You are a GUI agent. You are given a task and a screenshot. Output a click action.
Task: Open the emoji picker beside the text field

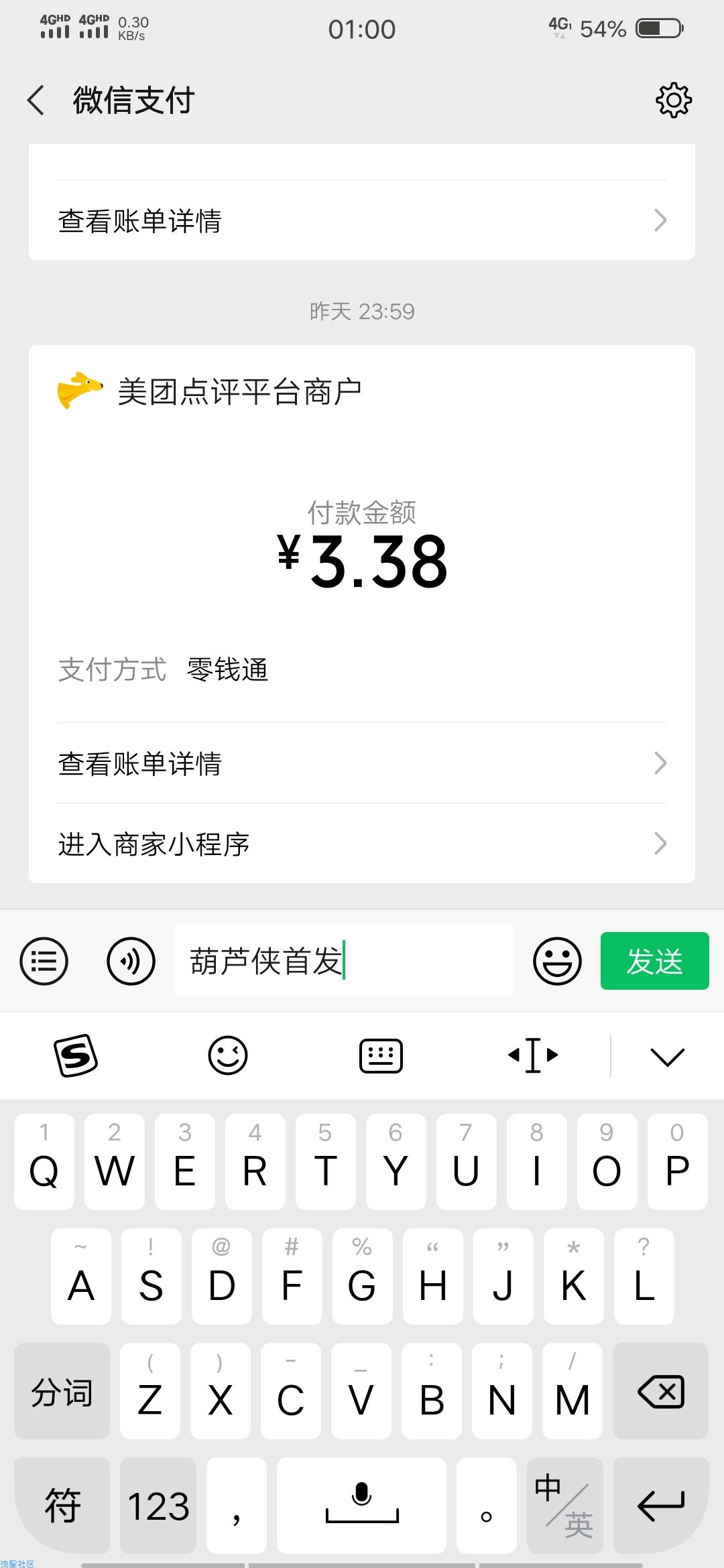click(x=557, y=961)
